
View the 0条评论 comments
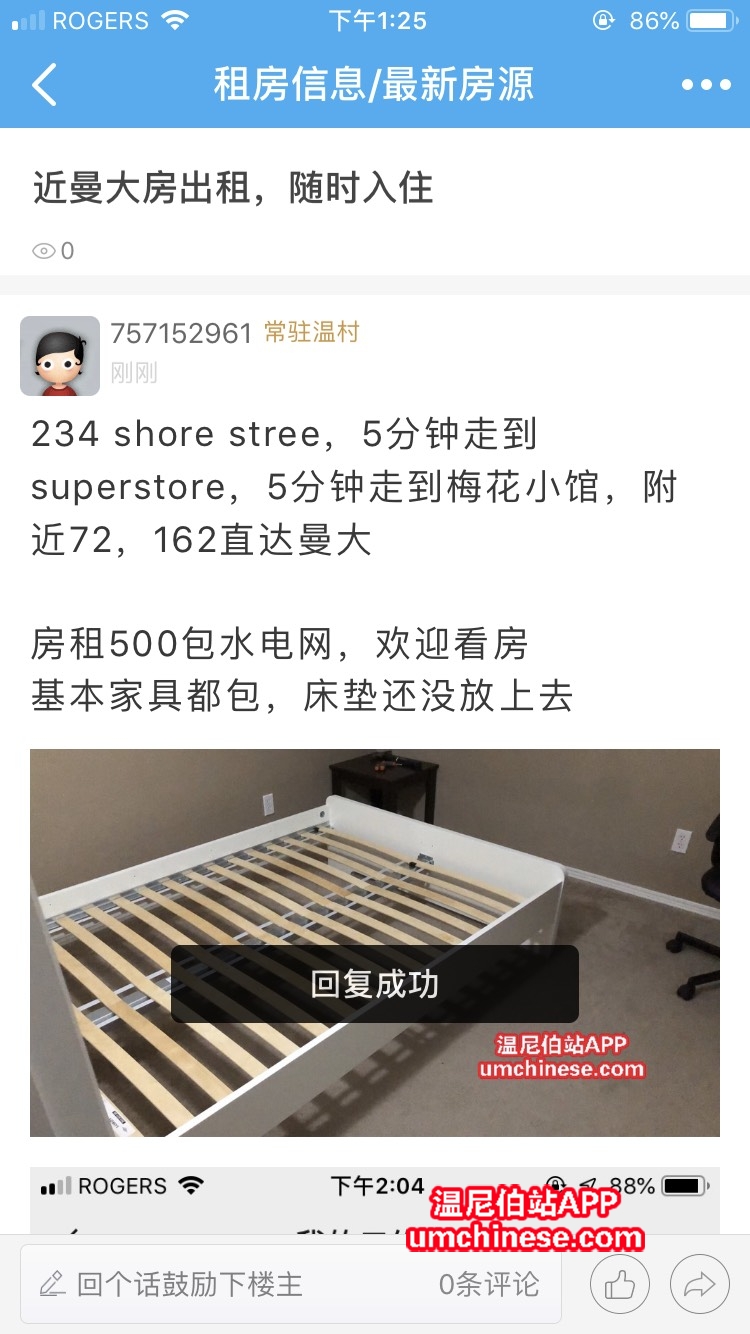point(489,1284)
